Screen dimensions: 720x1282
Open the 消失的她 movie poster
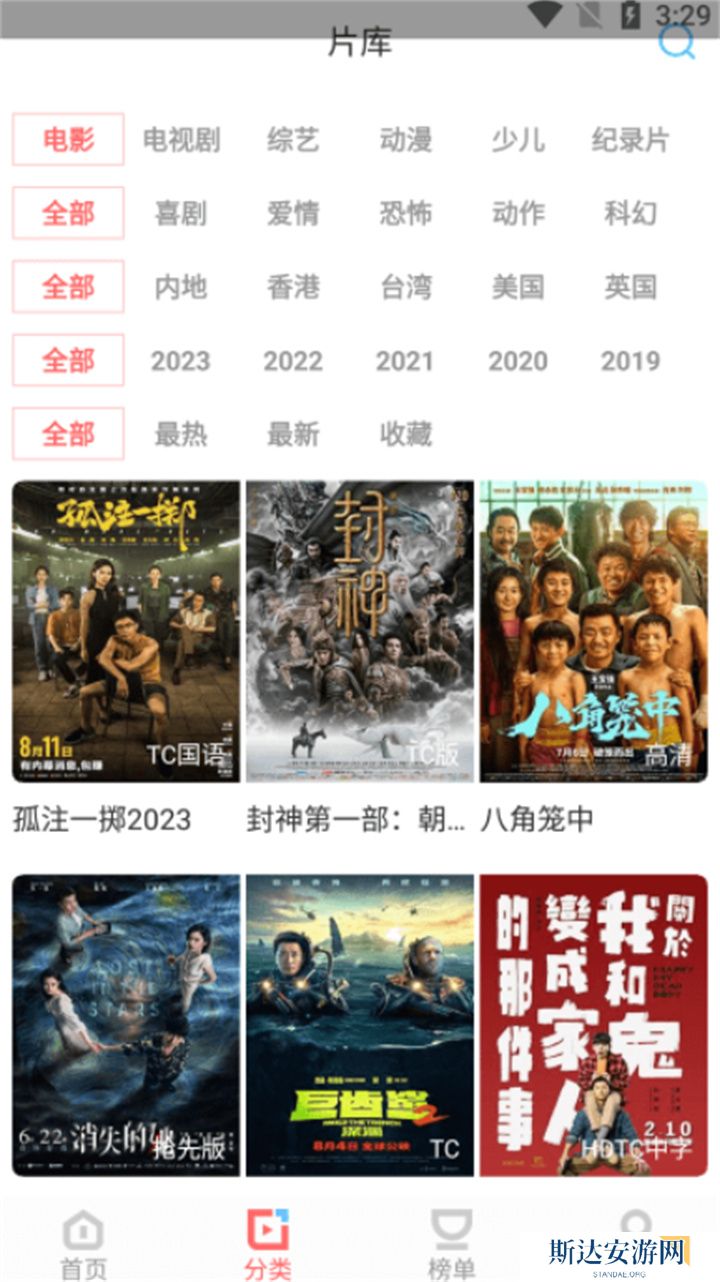click(x=126, y=1025)
